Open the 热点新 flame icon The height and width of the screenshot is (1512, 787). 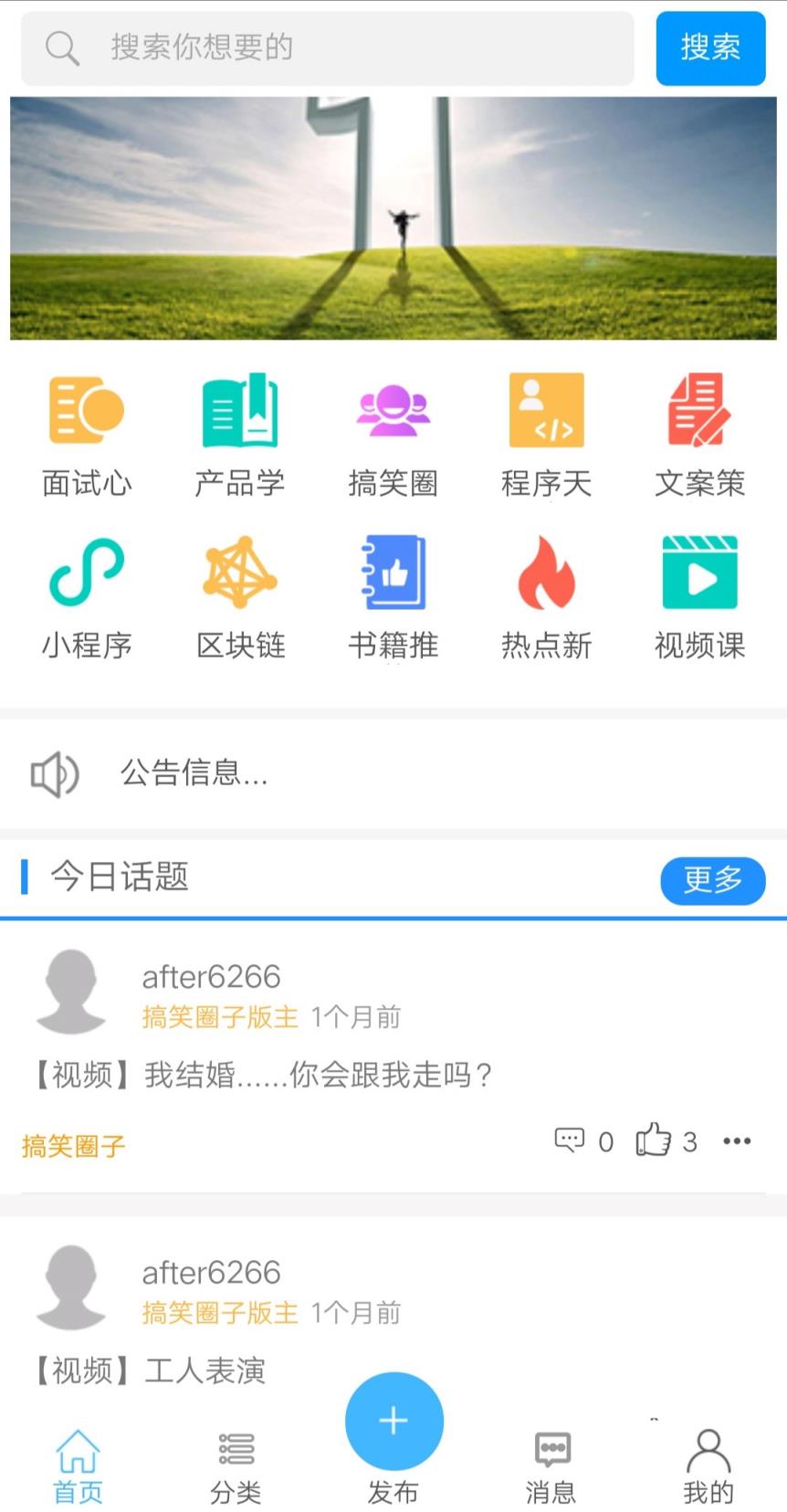(545, 572)
